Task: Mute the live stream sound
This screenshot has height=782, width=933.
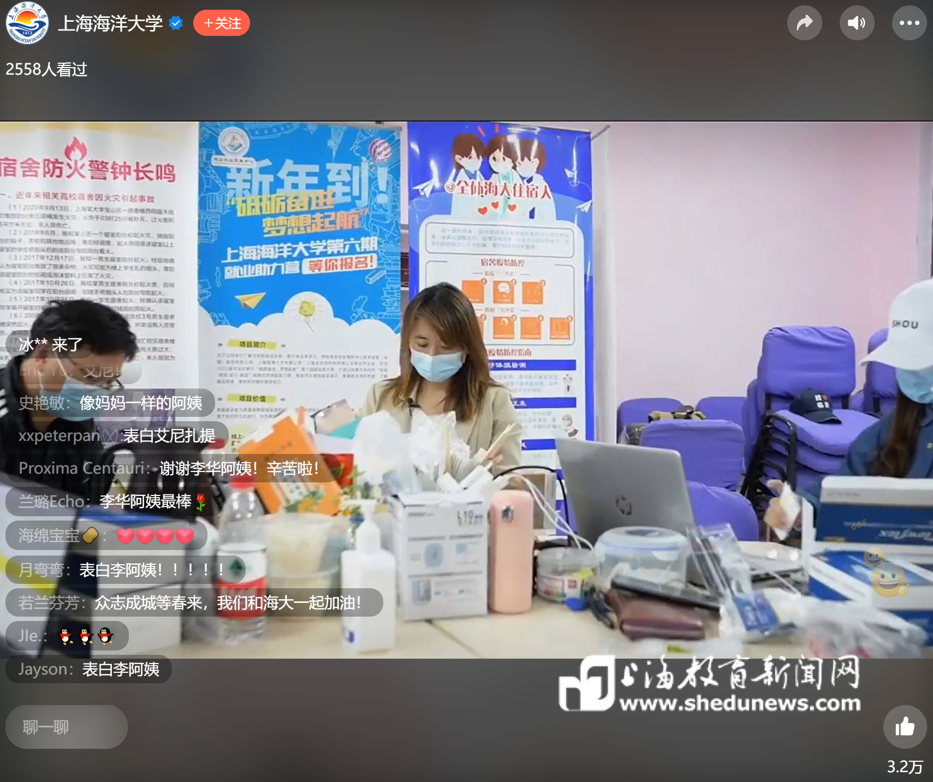Action: (x=857, y=23)
